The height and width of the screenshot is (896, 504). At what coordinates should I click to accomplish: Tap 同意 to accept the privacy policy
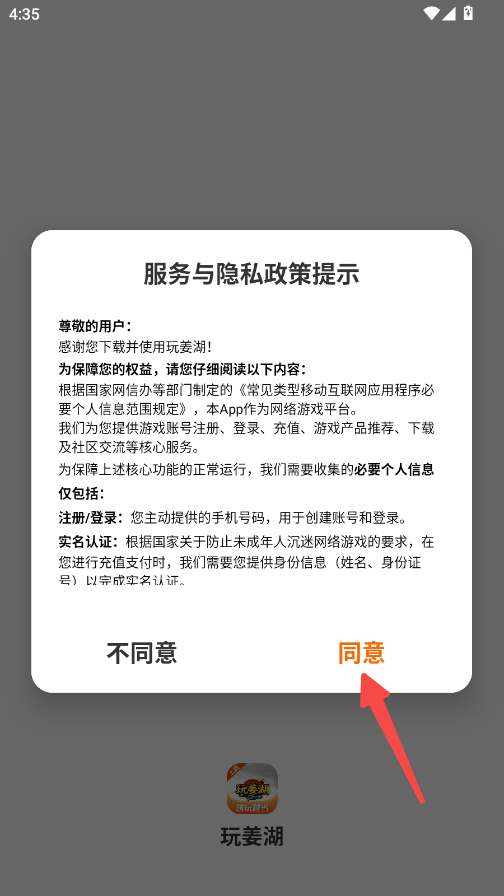[361, 653]
